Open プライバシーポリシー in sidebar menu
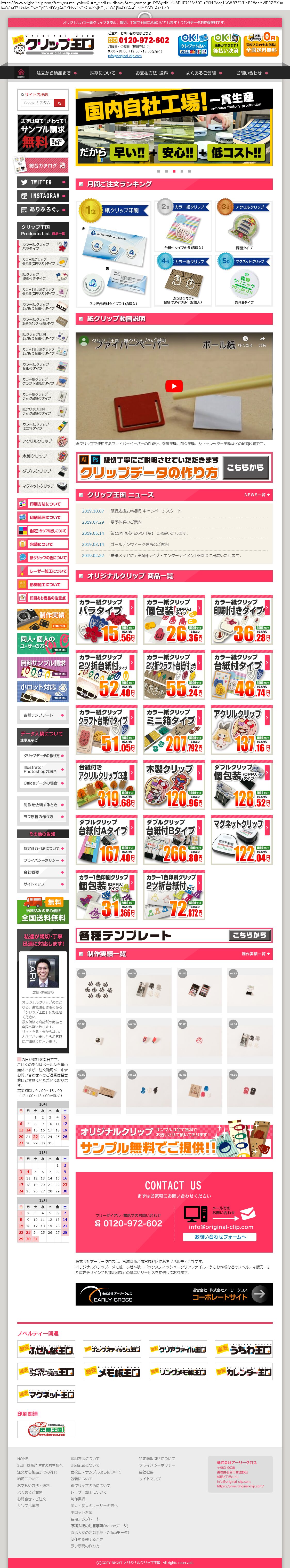 tap(42, 860)
